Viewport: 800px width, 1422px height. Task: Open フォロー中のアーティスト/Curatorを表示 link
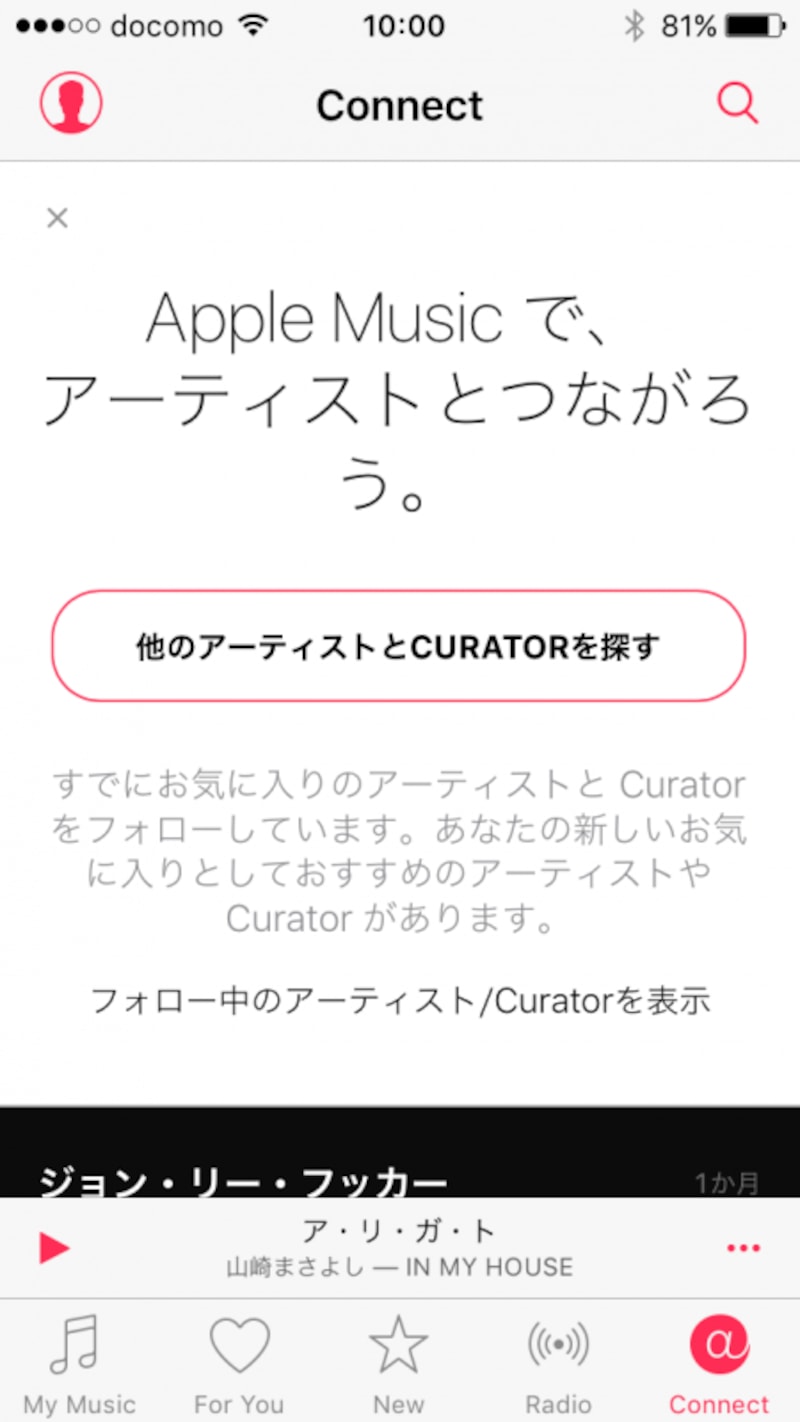(x=399, y=999)
